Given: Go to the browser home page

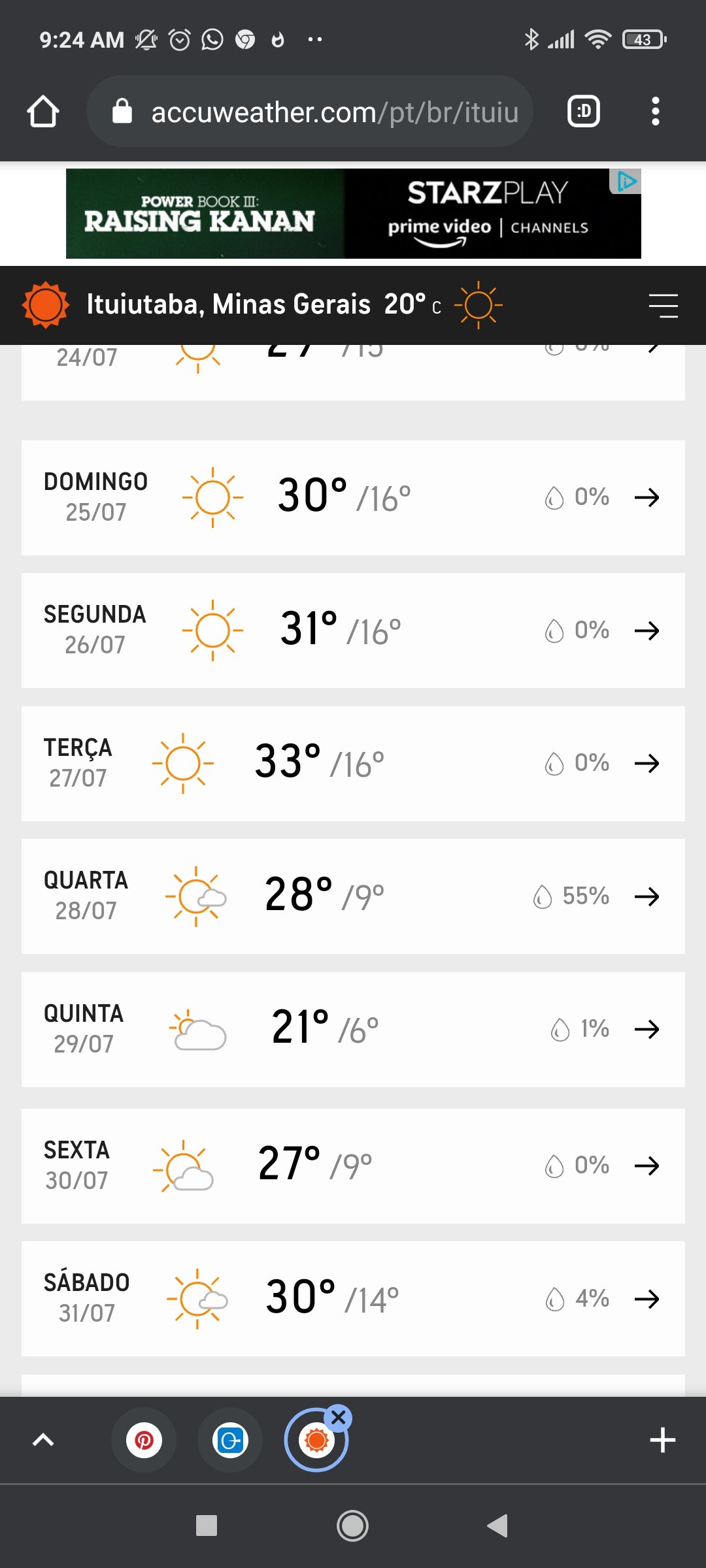Looking at the screenshot, I should tap(43, 111).
